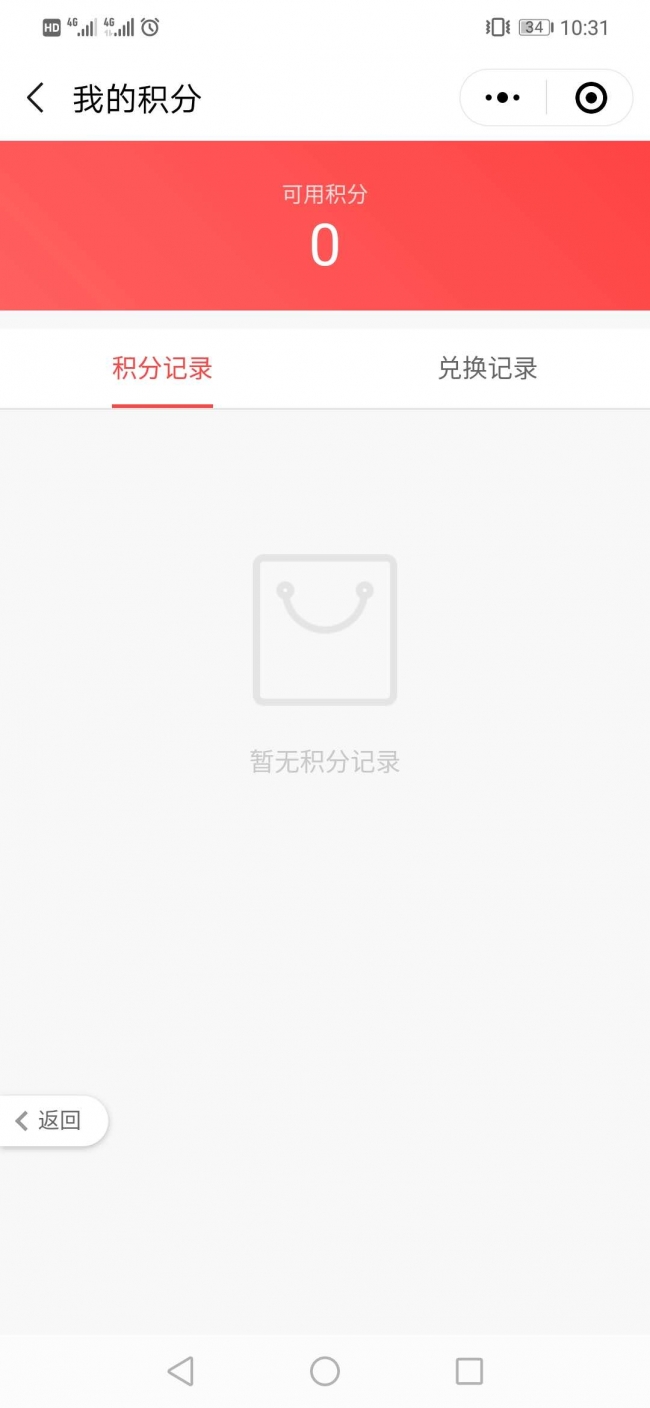
Task: Close the mini program via circle icon
Action: pos(591,98)
